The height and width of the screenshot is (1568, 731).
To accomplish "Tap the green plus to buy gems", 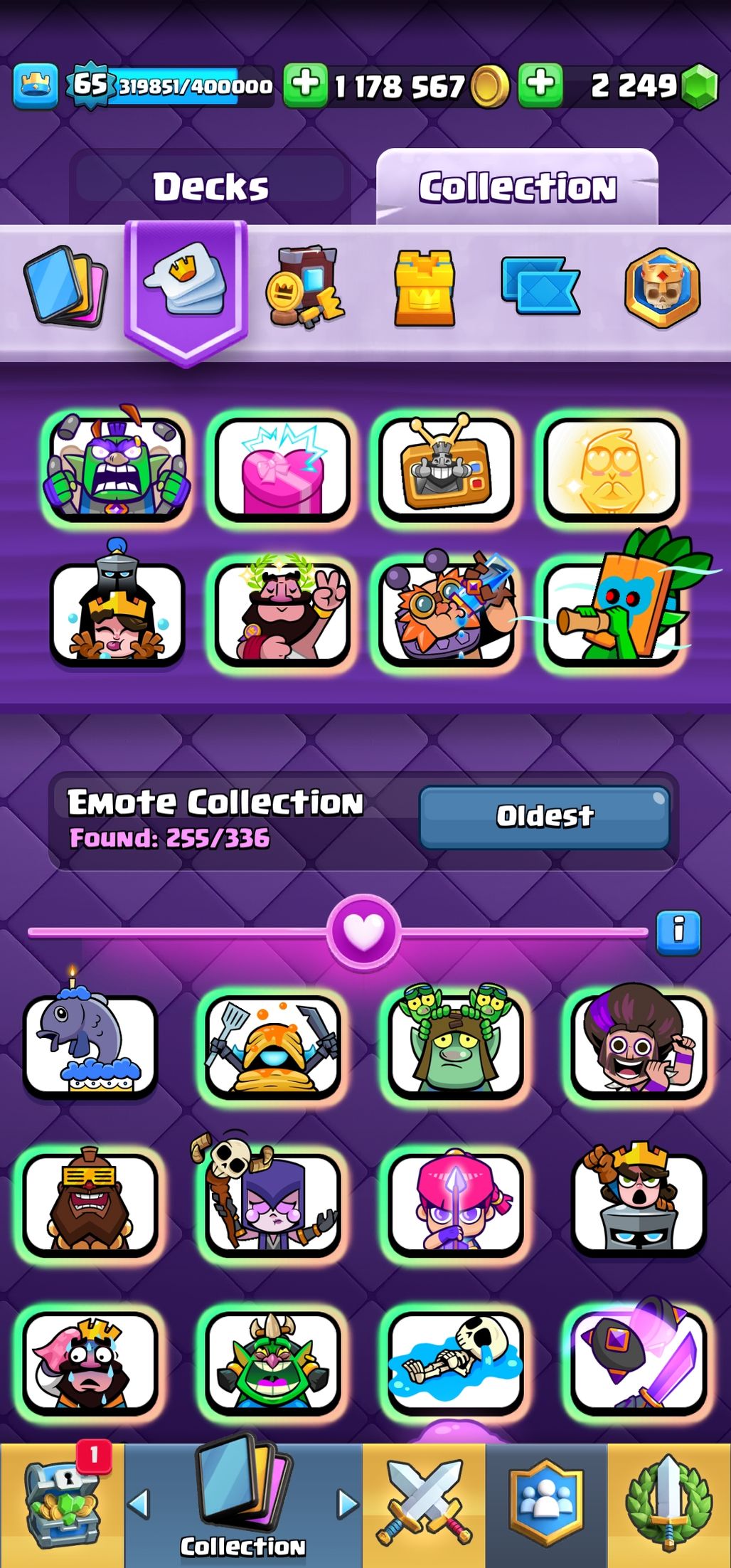I will coord(540,85).
